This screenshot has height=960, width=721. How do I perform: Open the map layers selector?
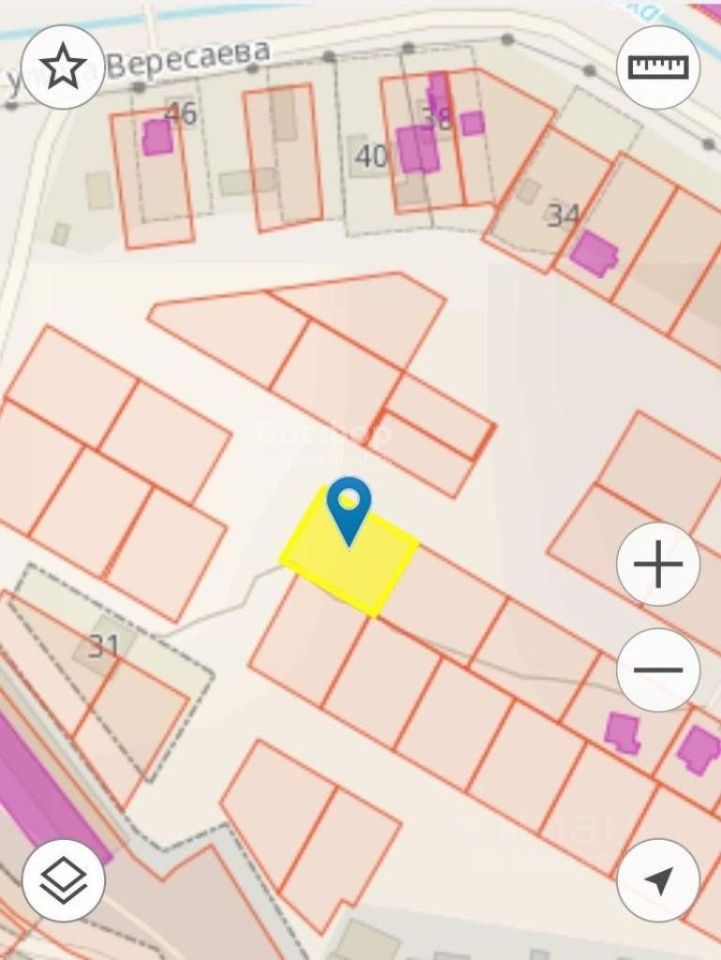[63, 881]
